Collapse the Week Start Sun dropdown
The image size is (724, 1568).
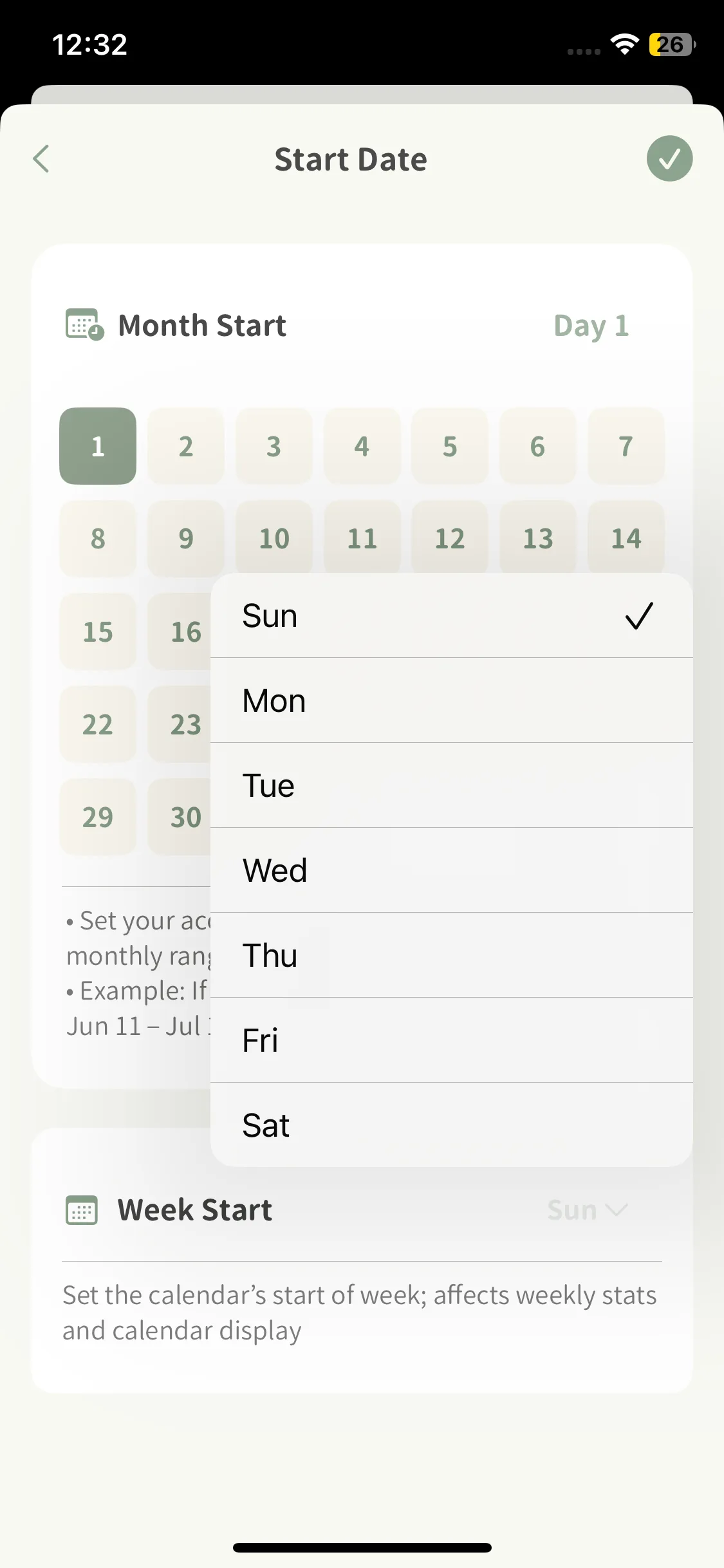click(587, 1210)
